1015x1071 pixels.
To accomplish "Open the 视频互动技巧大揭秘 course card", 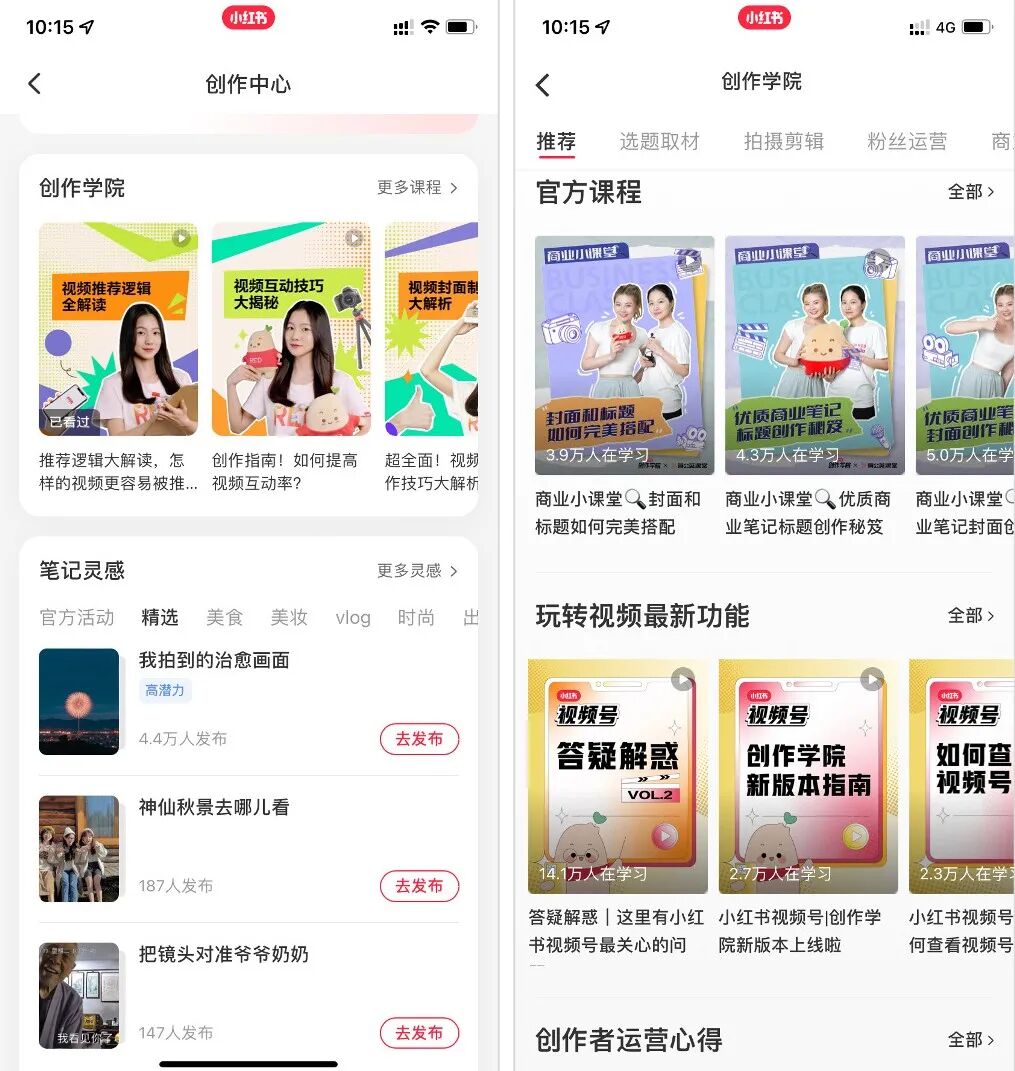I will tap(291, 329).
